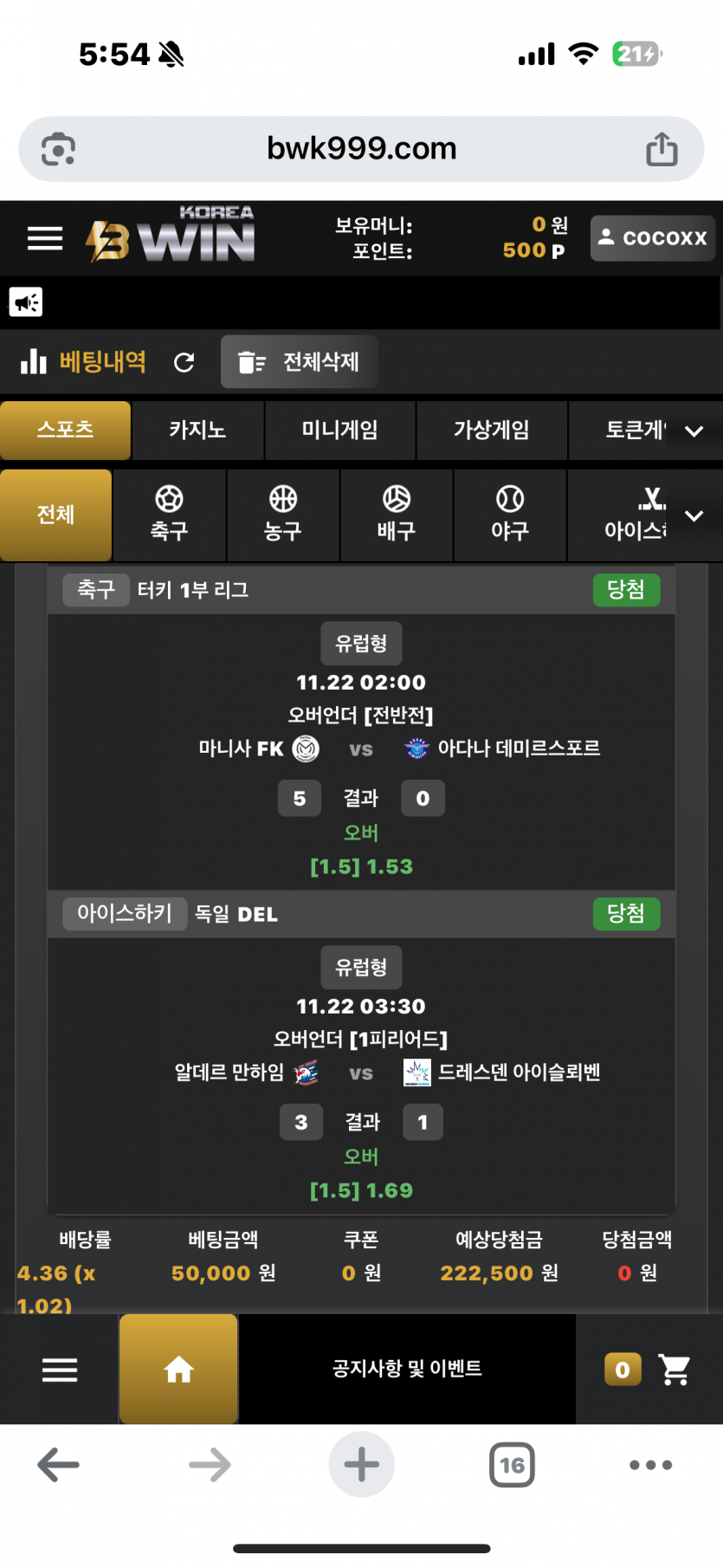Filter history by 야구
Image resolution: width=723 pixels, height=1568 pixels.
[x=510, y=515]
